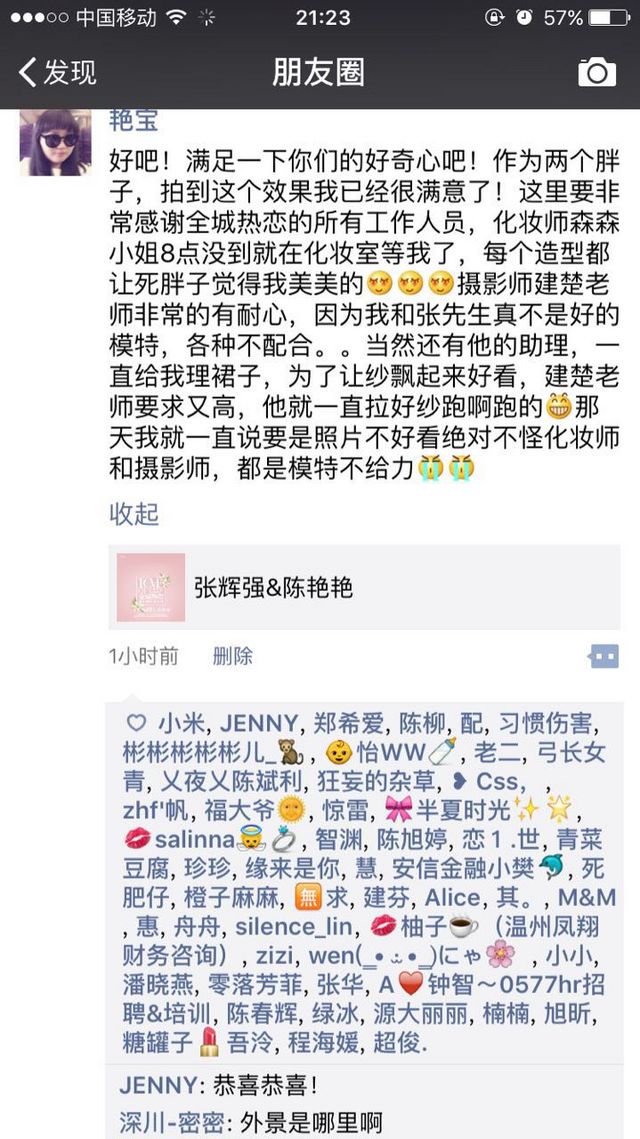Go back to 发现
This screenshot has width=640, height=1139.
click(57, 73)
